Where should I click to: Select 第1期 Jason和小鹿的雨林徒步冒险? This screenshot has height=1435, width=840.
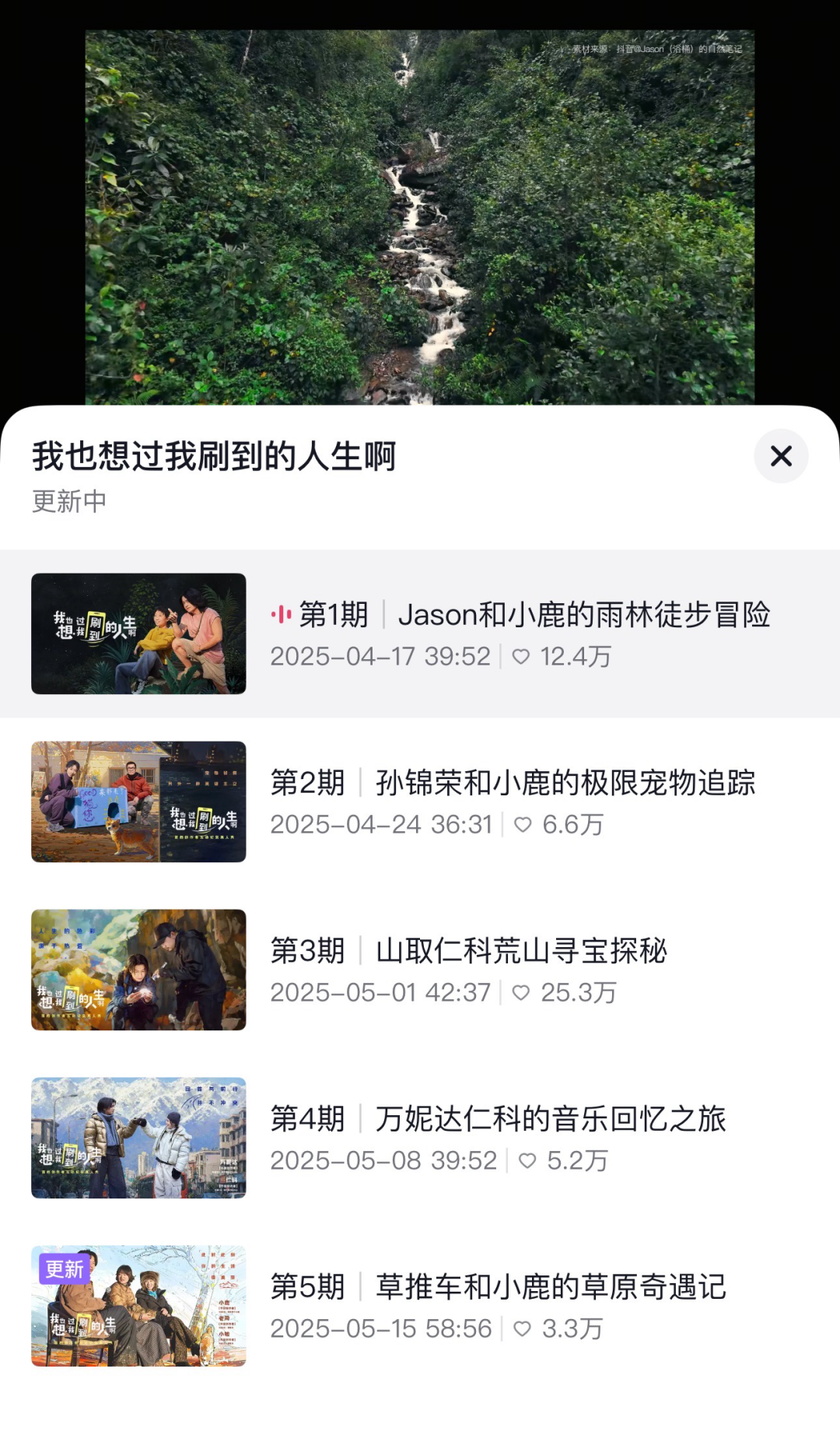pyautogui.click(x=420, y=633)
